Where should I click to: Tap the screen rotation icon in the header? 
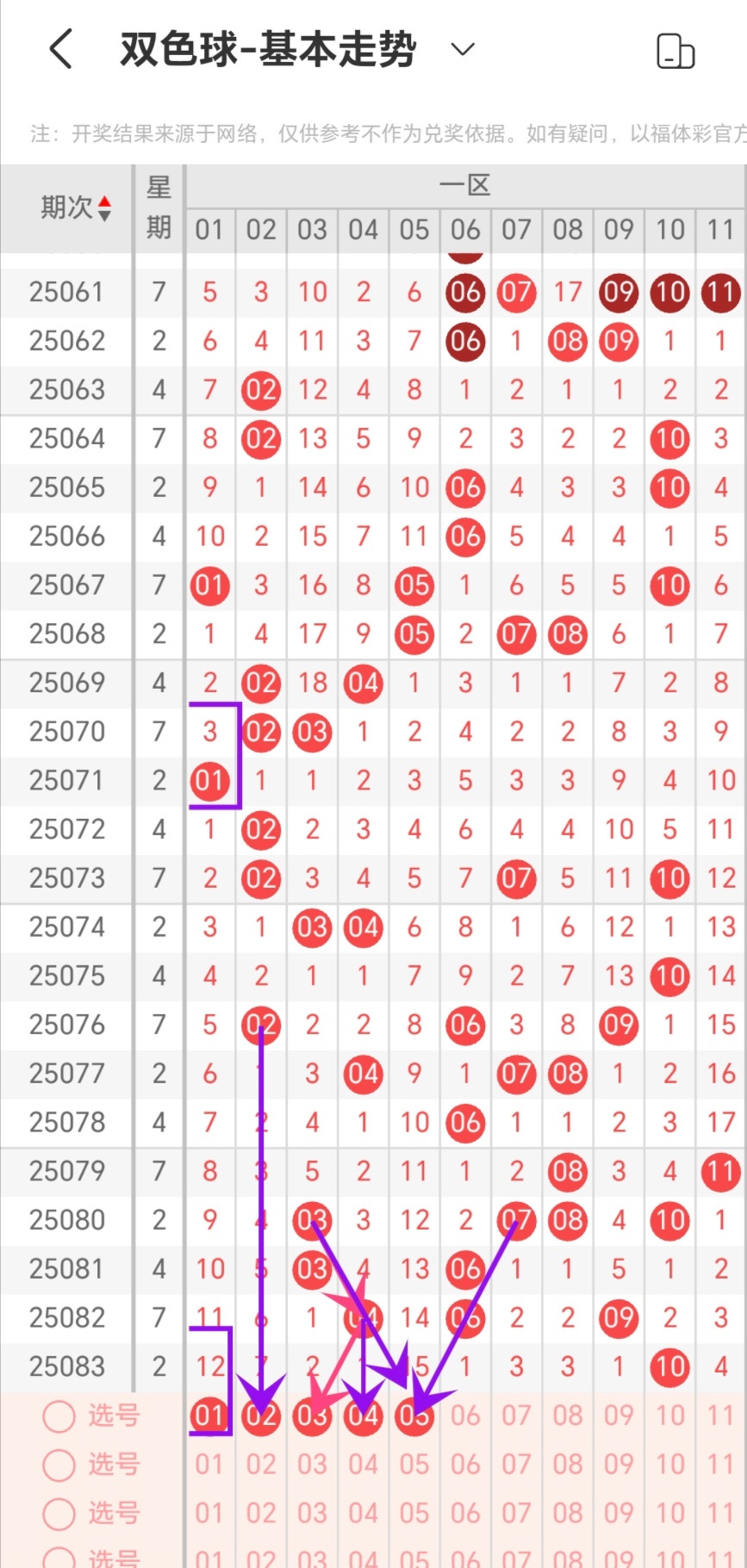pyautogui.click(x=675, y=51)
